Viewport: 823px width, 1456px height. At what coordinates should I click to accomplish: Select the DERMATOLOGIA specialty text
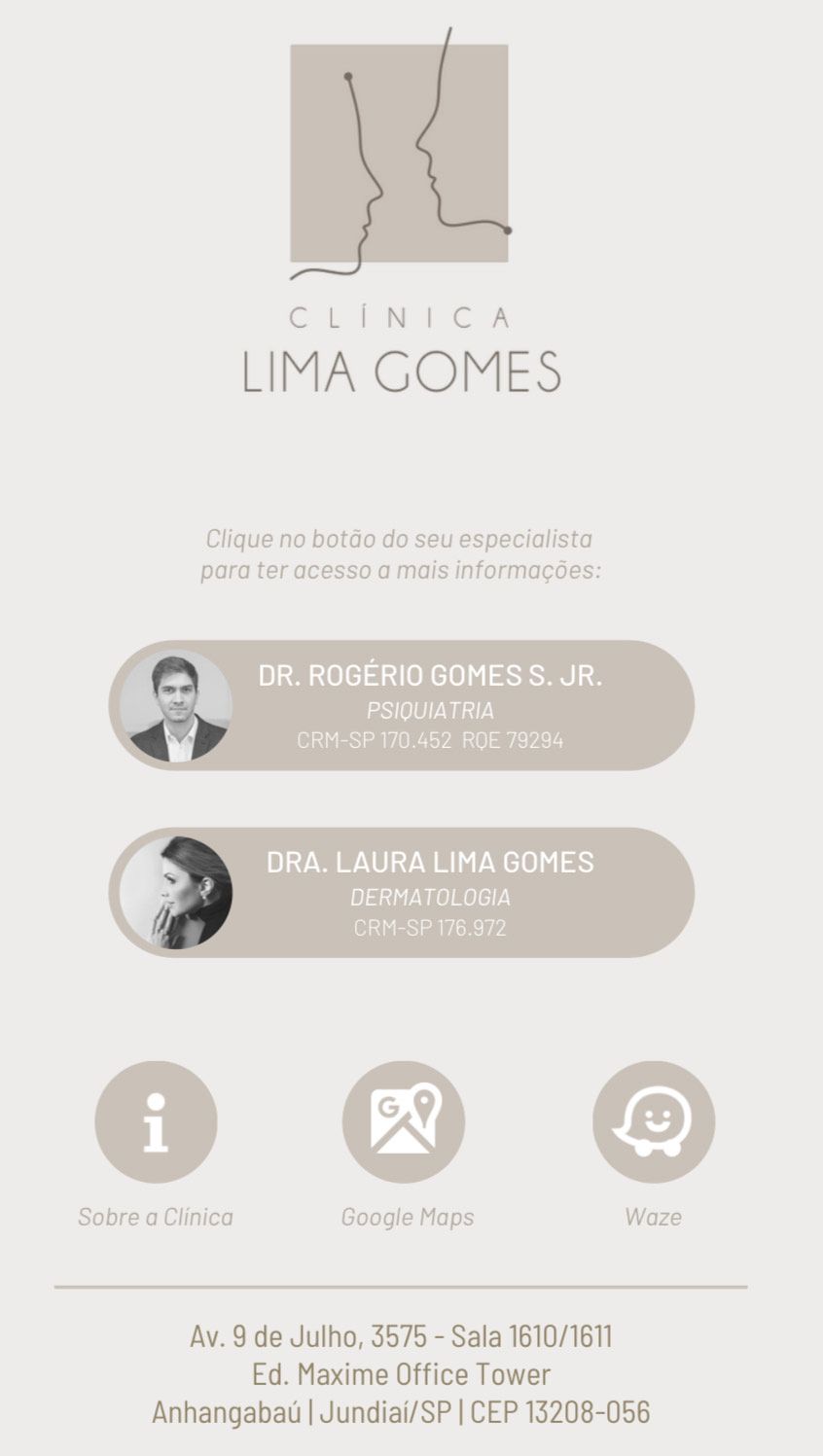point(429,898)
